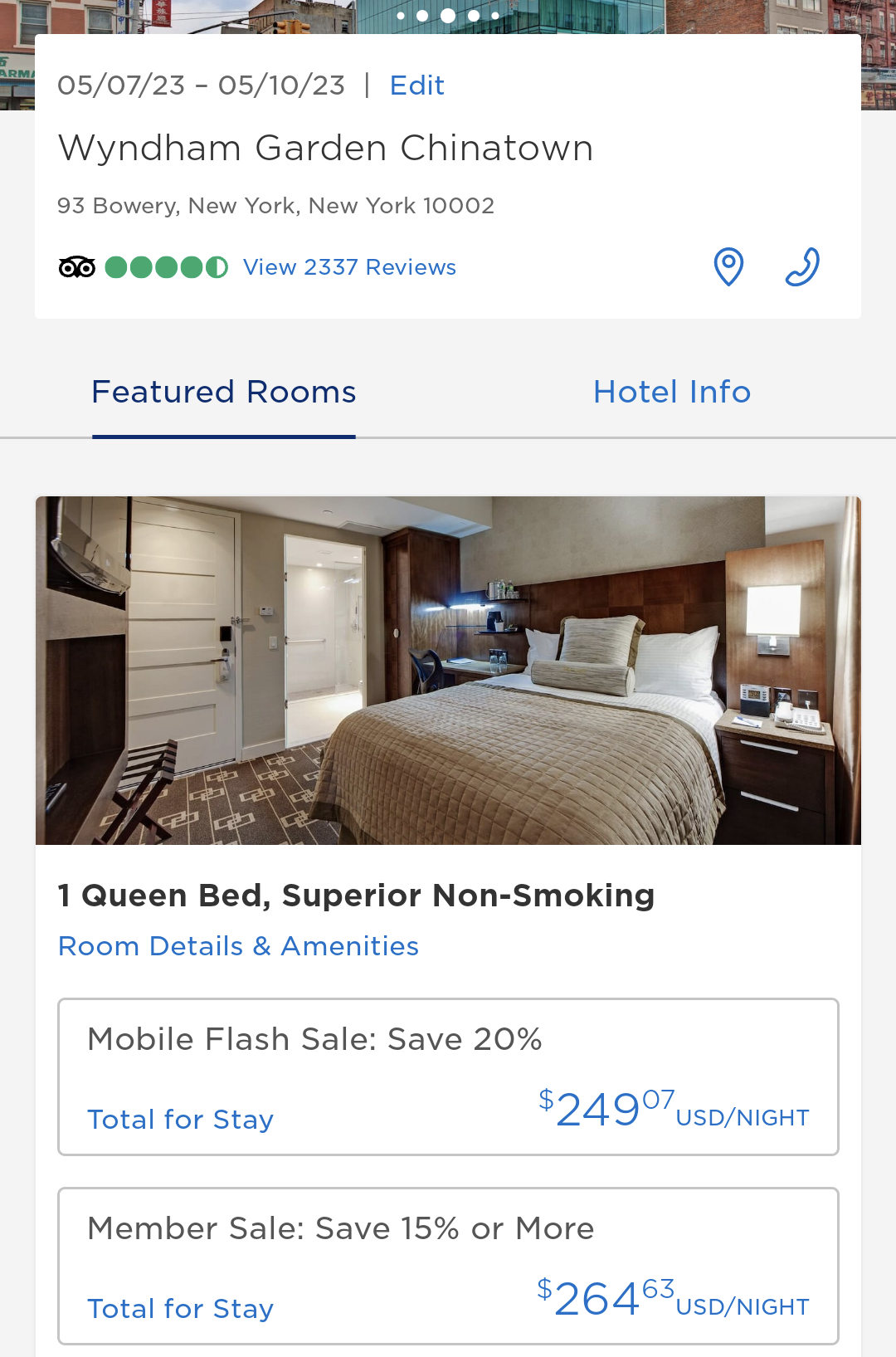View 2337 TripAdvisor reviews

point(349,267)
